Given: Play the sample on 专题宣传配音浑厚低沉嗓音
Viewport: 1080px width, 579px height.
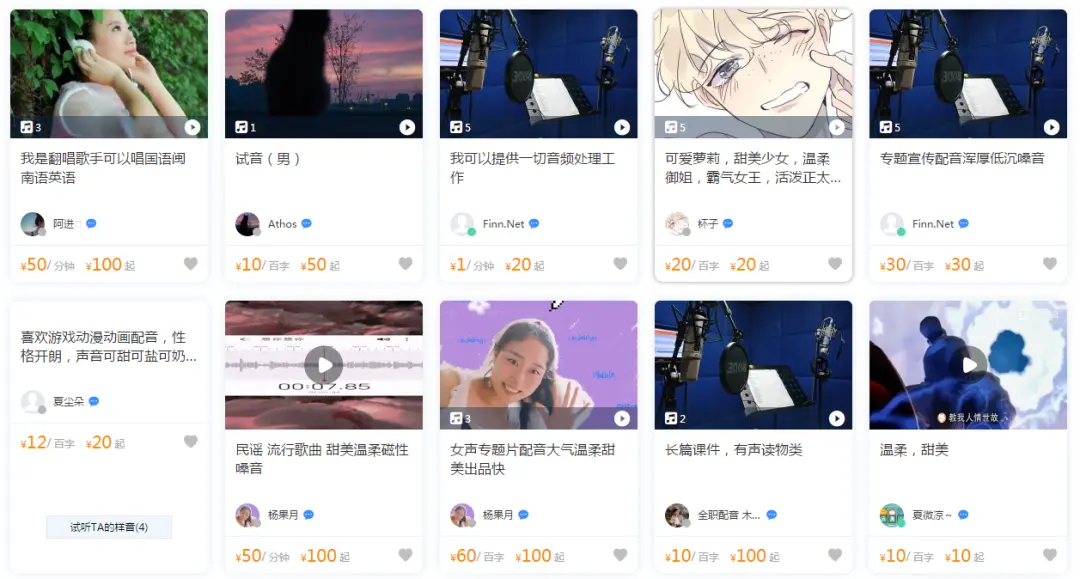Looking at the screenshot, I should [1051, 127].
